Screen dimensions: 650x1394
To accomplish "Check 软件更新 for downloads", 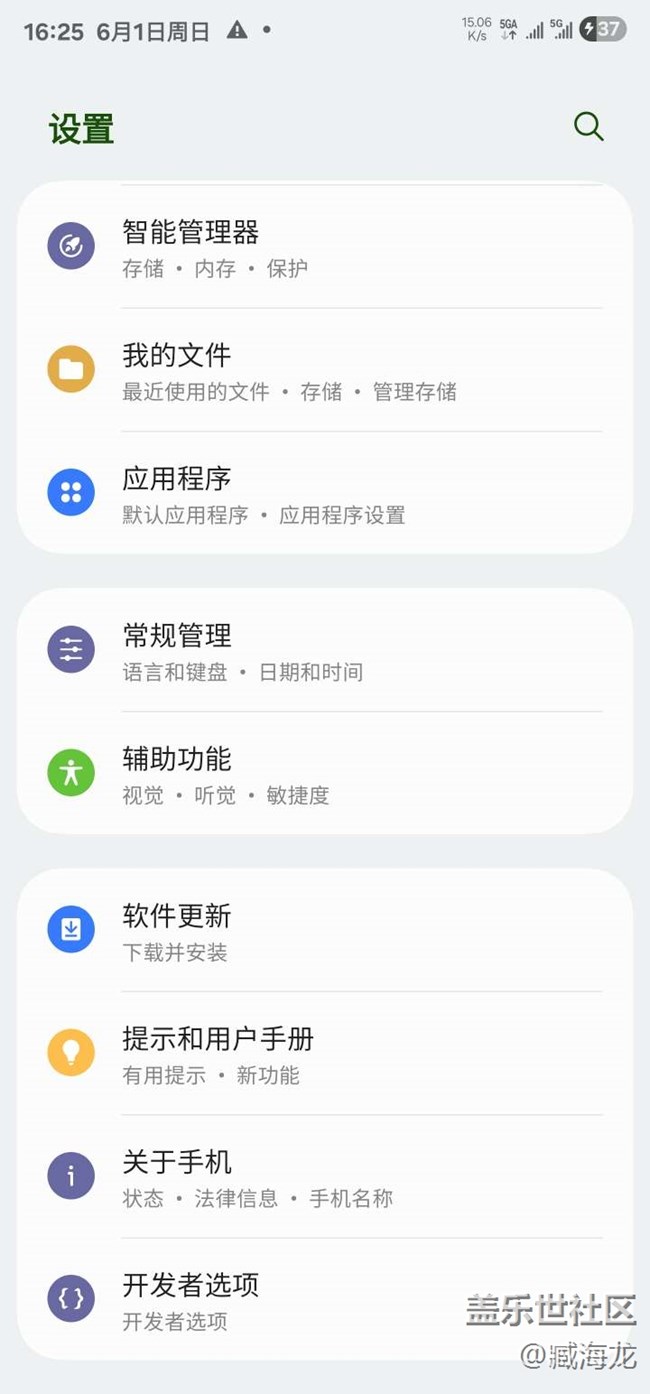I will (x=324, y=931).
